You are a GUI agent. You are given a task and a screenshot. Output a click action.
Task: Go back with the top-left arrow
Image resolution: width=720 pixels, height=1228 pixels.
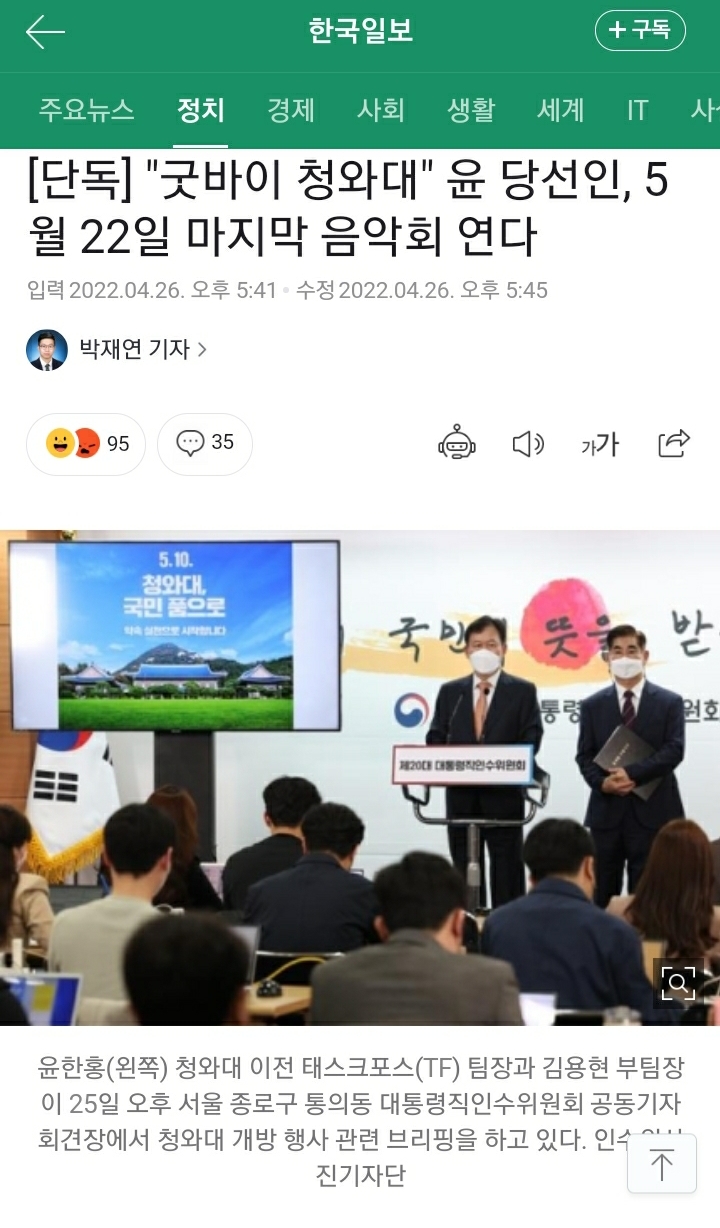45,32
